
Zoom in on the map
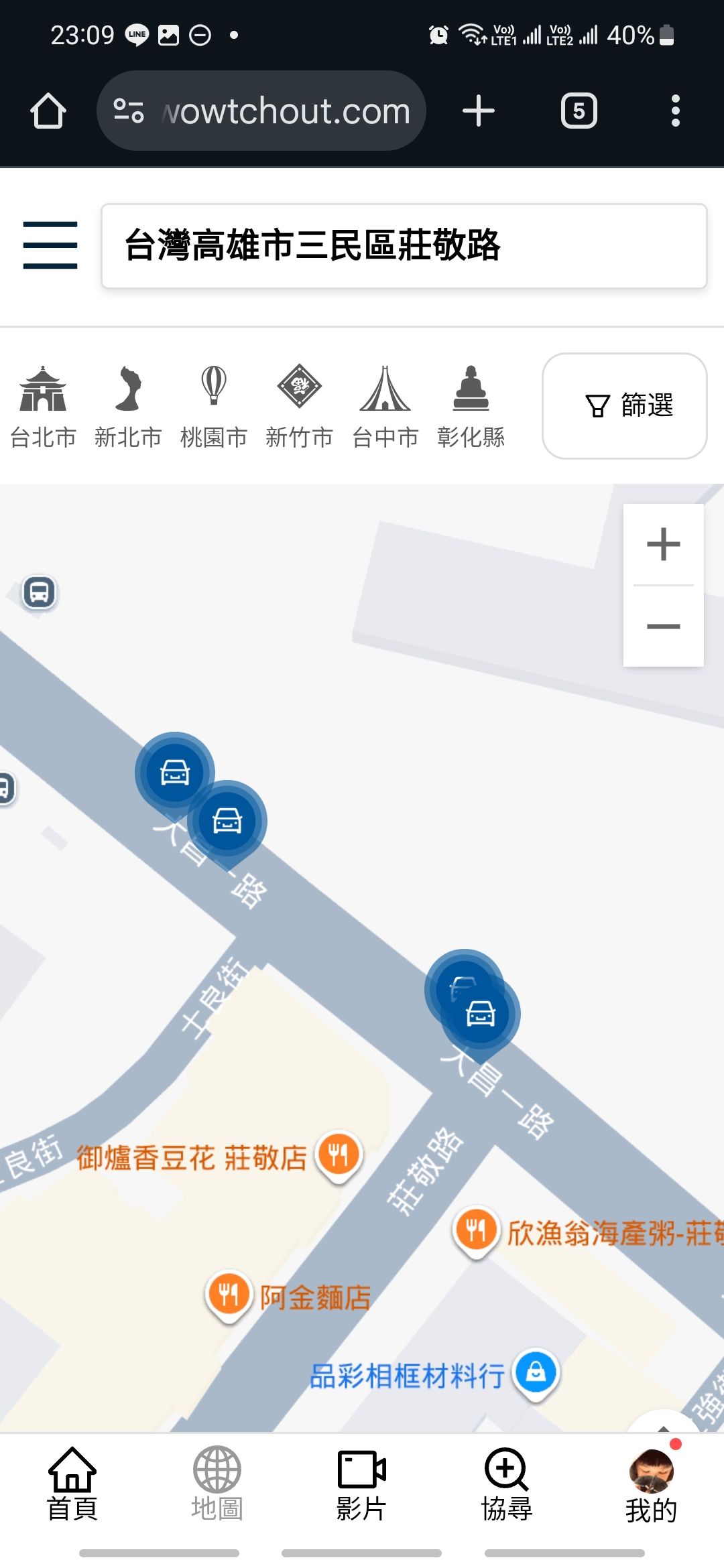pyautogui.click(x=663, y=544)
